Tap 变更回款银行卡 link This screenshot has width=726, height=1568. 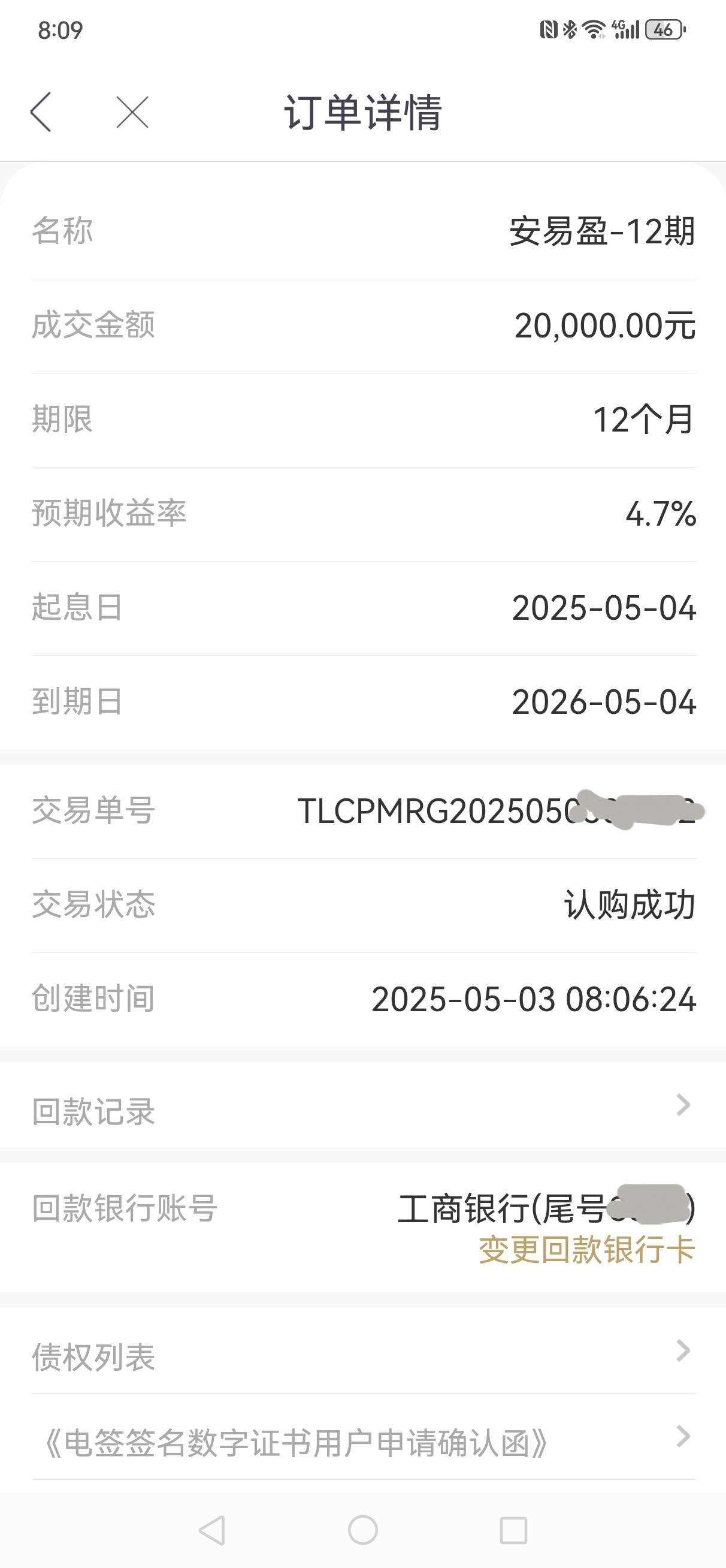point(586,1250)
